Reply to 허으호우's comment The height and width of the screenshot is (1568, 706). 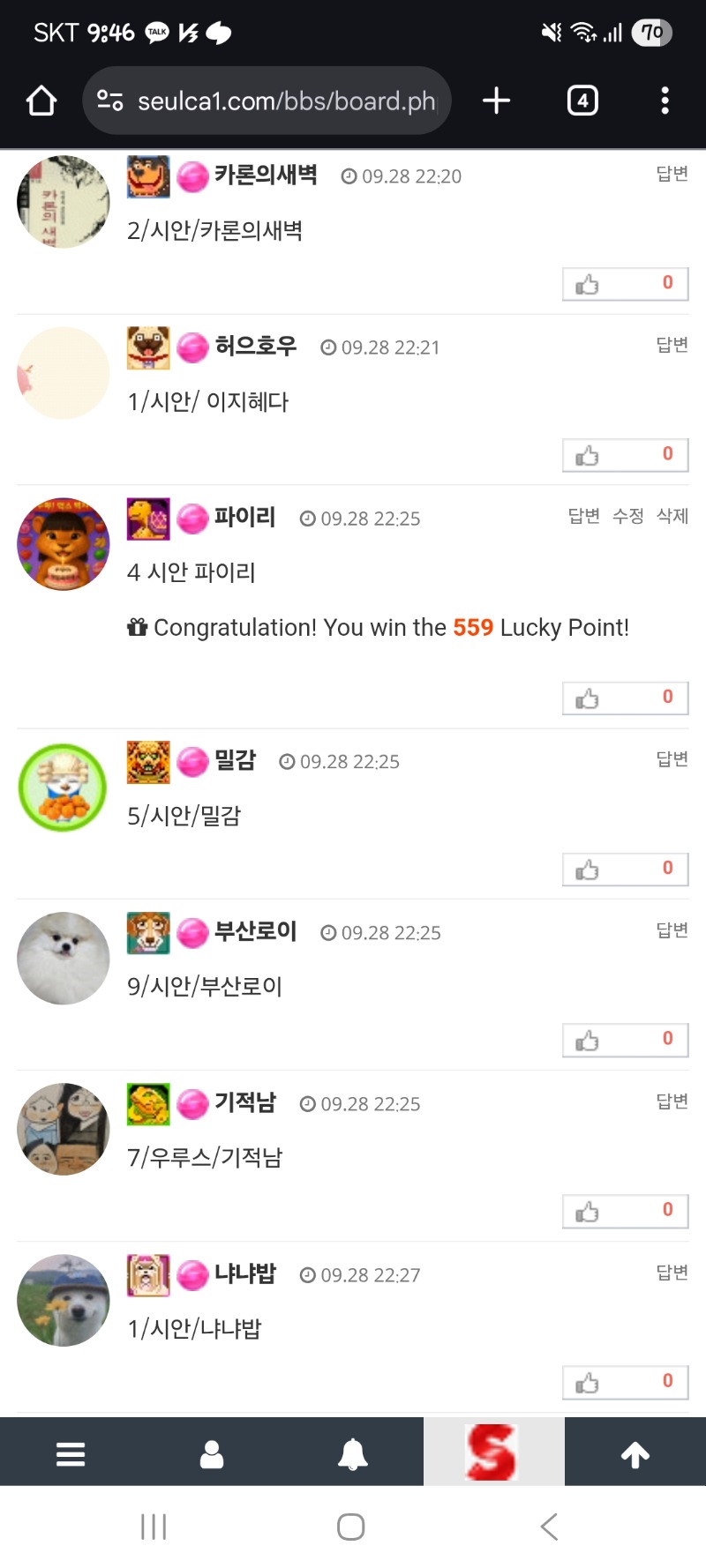point(672,345)
